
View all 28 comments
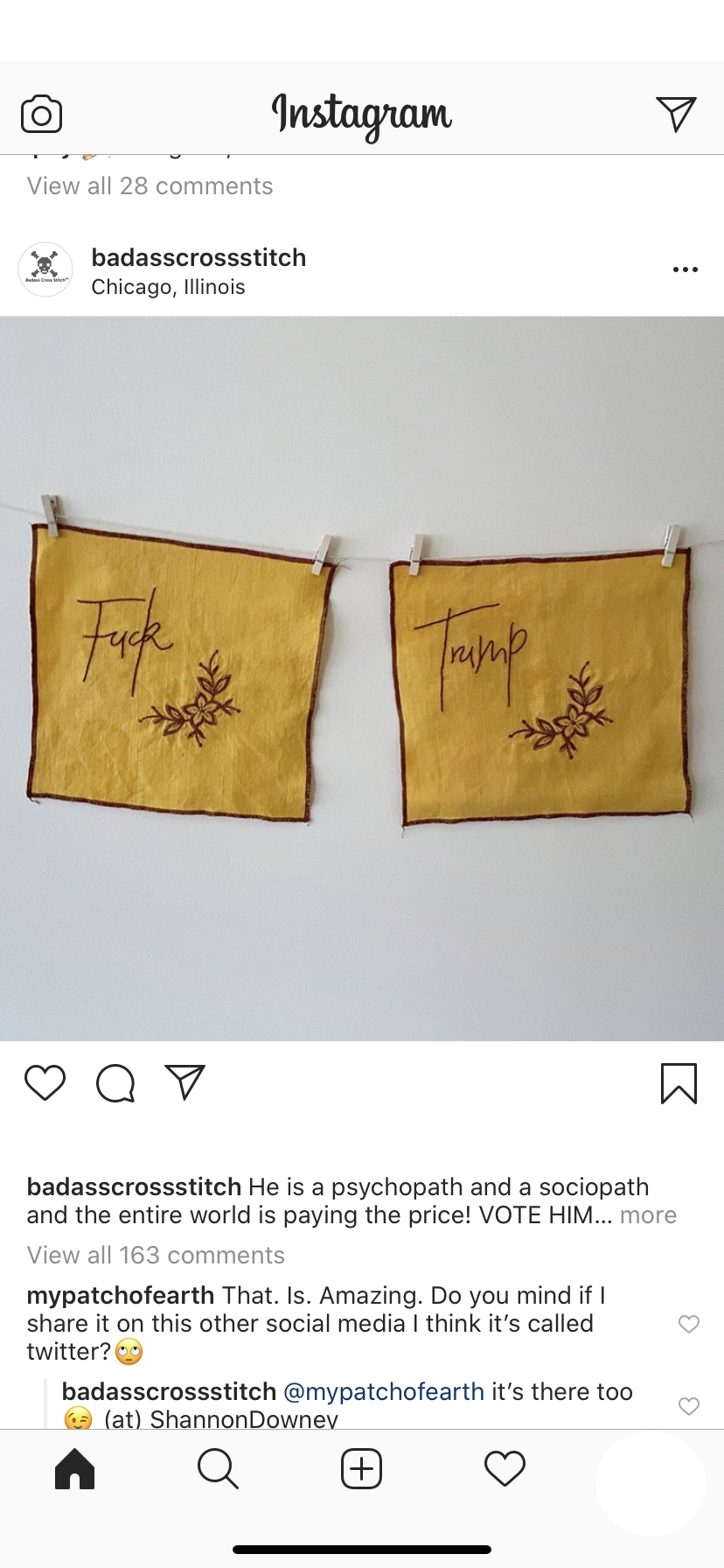click(x=150, y=186)
